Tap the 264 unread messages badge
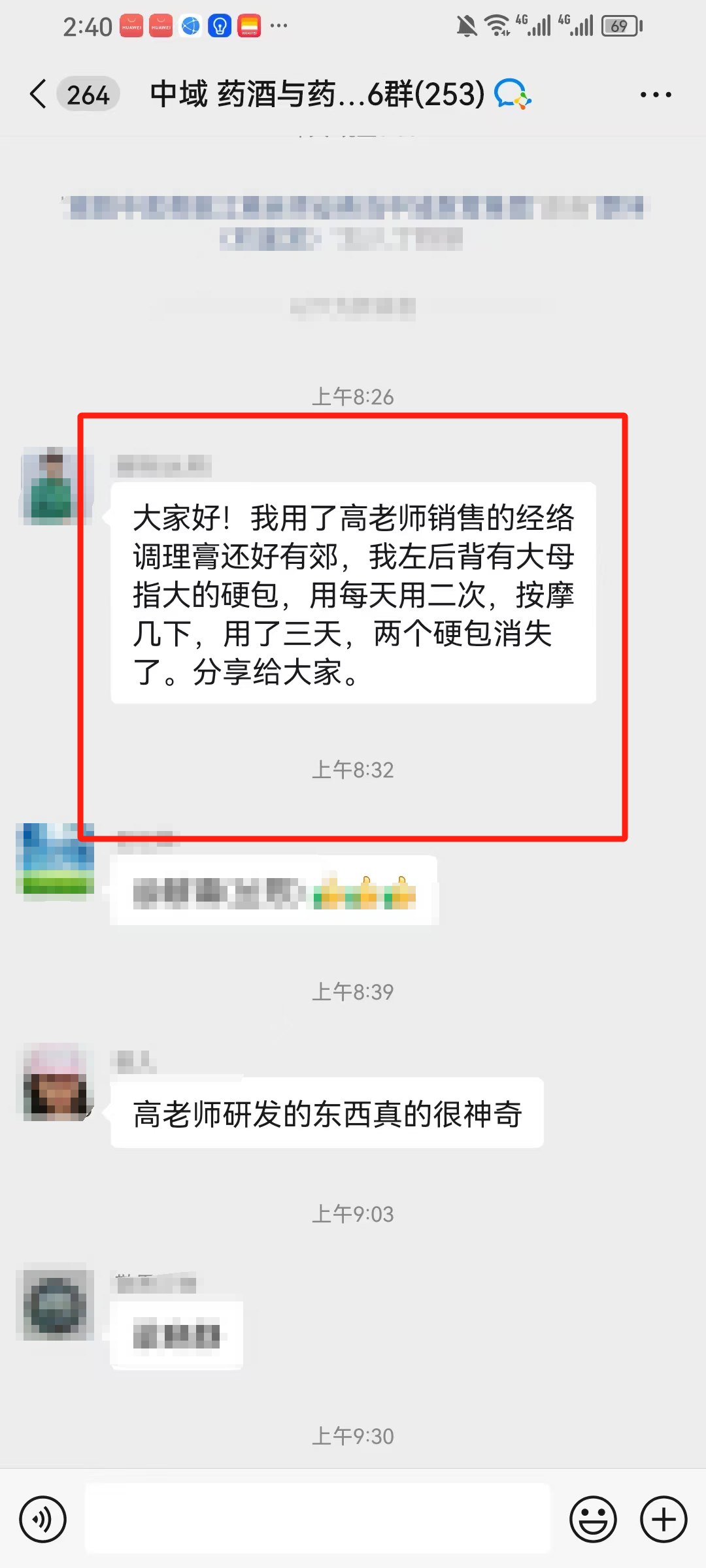 (88, 94)
